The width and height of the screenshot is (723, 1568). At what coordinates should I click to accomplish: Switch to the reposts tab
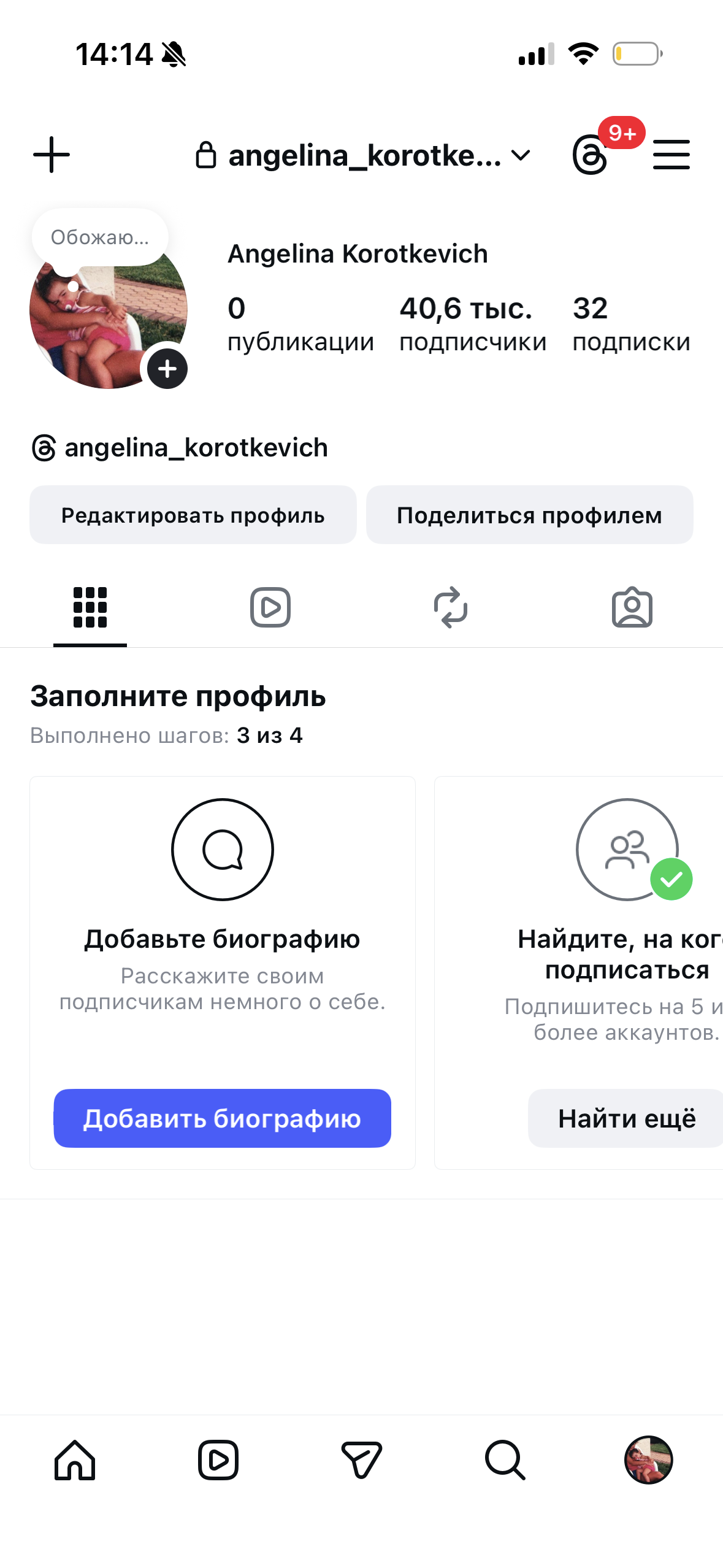point(451,607)
